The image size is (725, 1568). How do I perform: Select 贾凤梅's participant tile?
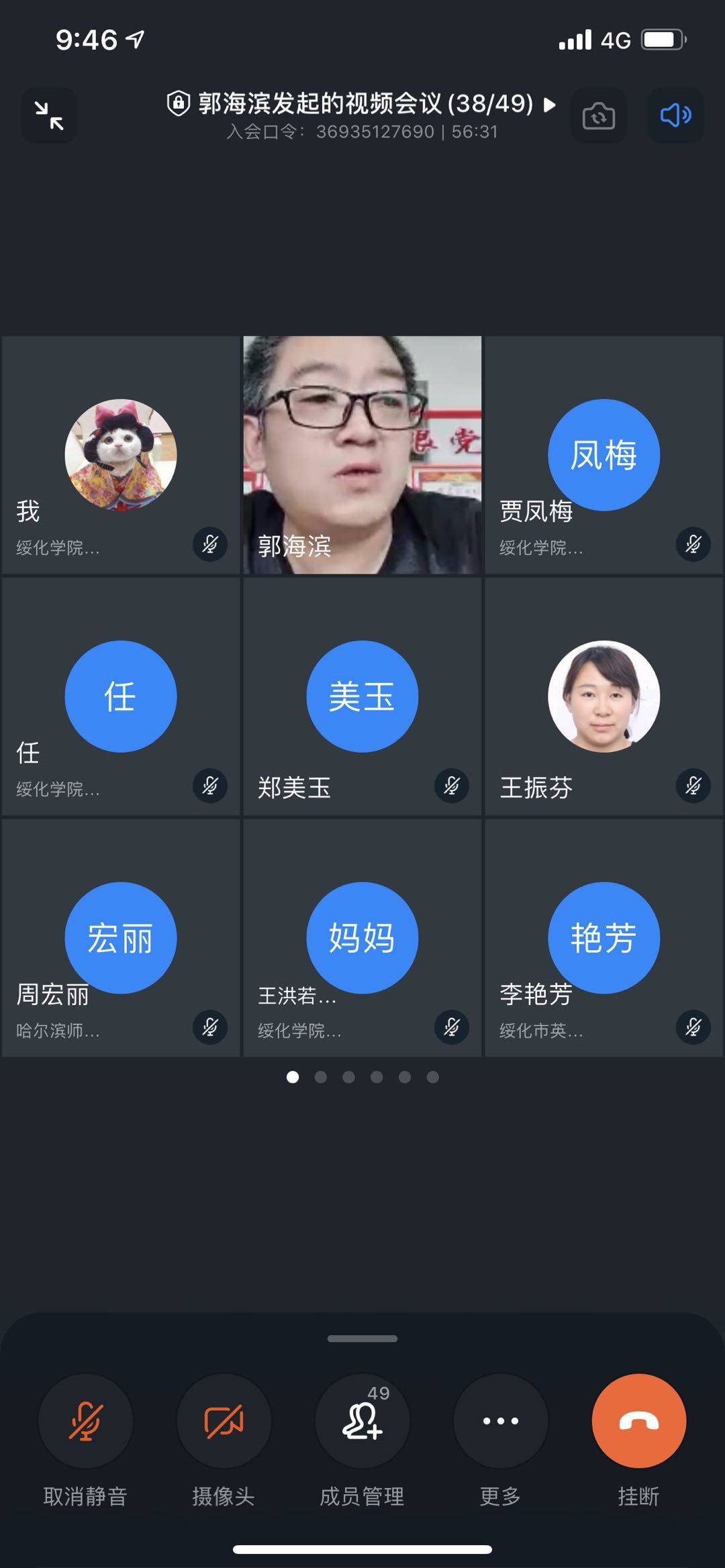pyautogui.click(x=603, y=455)
